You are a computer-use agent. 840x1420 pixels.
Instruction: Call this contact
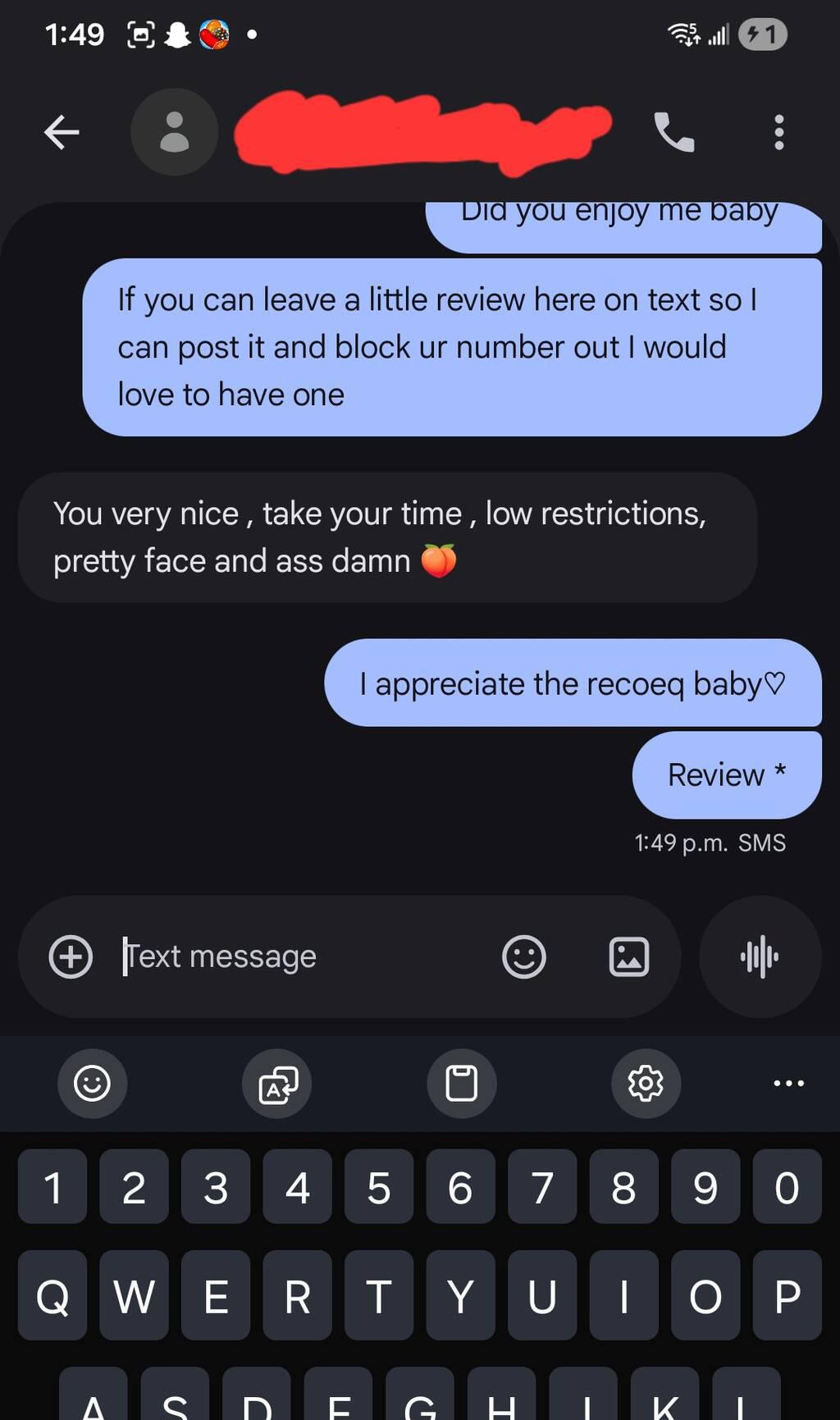[x=673, y=132]
